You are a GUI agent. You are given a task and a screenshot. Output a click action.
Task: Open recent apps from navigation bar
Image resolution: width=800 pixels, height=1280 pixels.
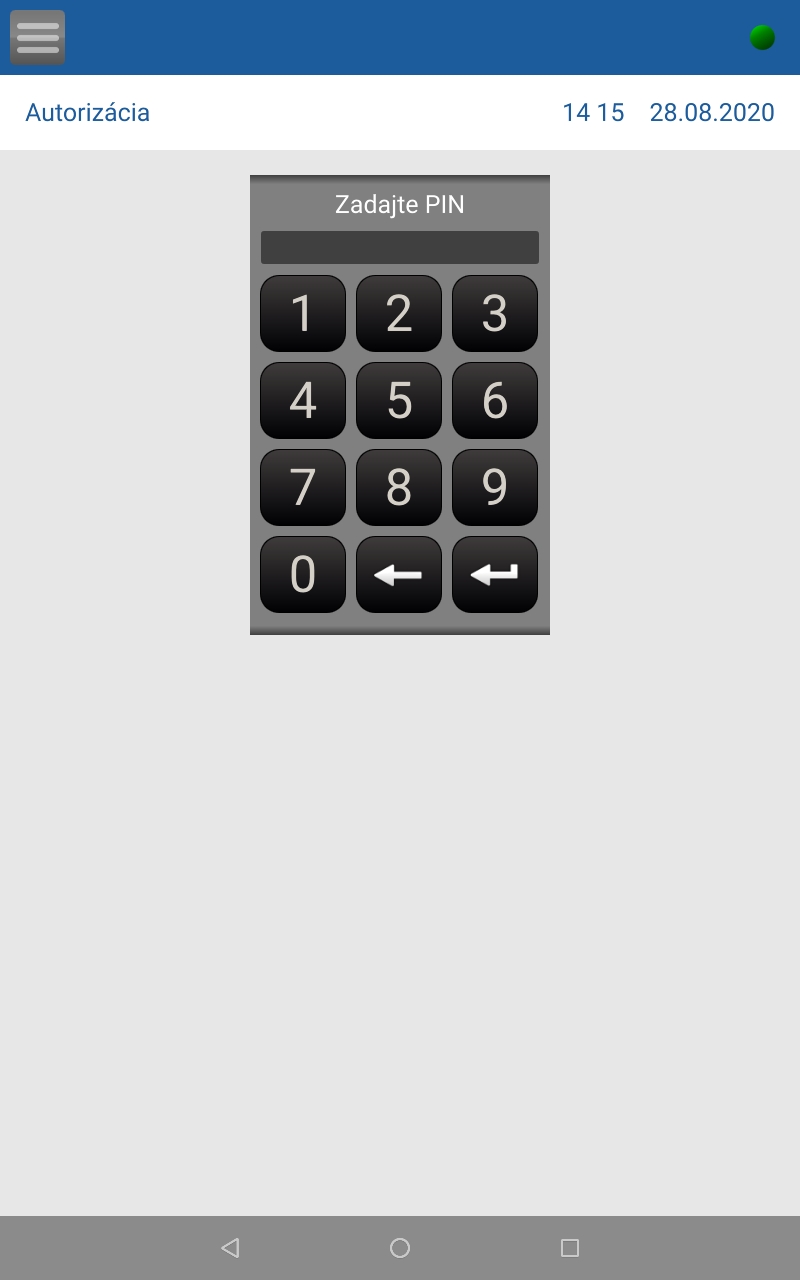(x=570, y=1247)
